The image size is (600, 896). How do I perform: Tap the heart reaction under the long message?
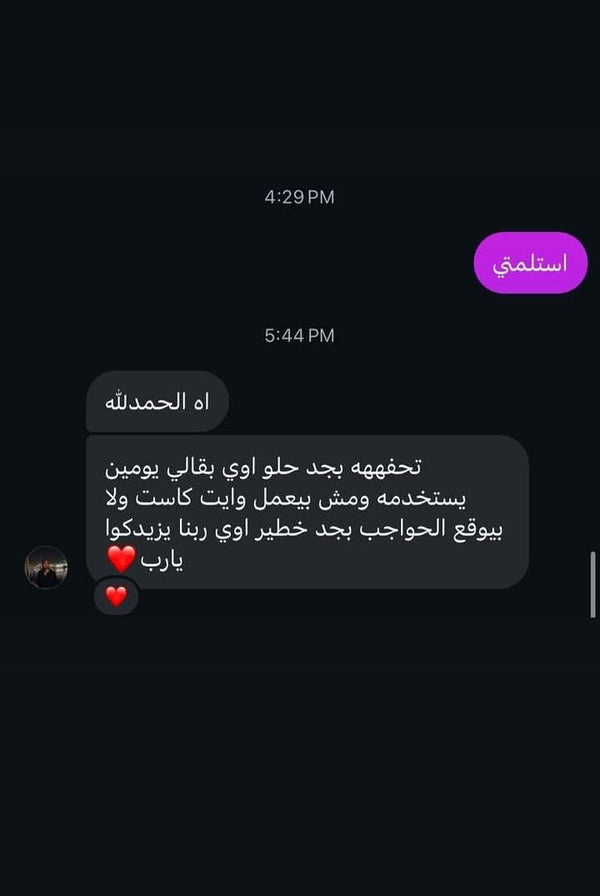116,597
